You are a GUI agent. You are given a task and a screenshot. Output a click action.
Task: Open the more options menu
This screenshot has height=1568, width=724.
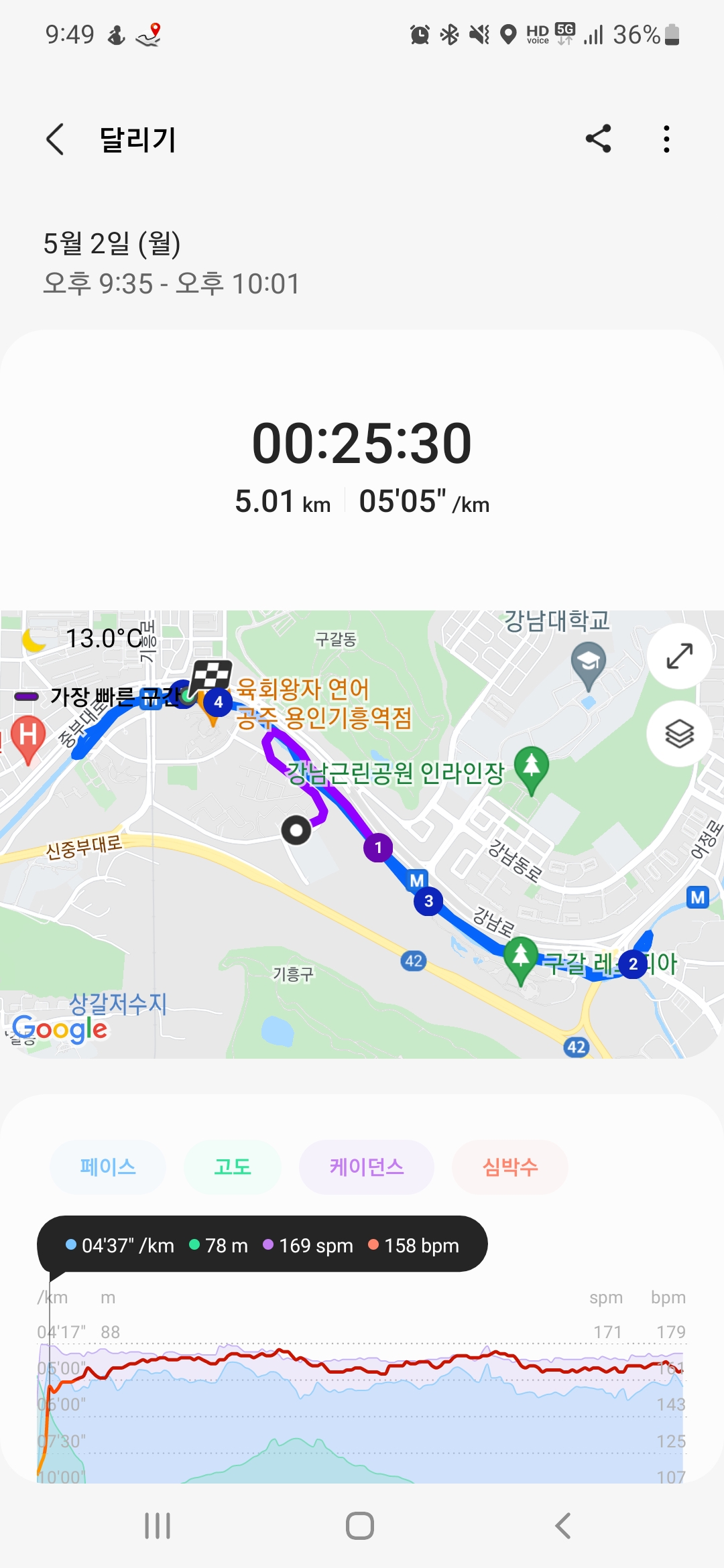click(x=666, y=139)
